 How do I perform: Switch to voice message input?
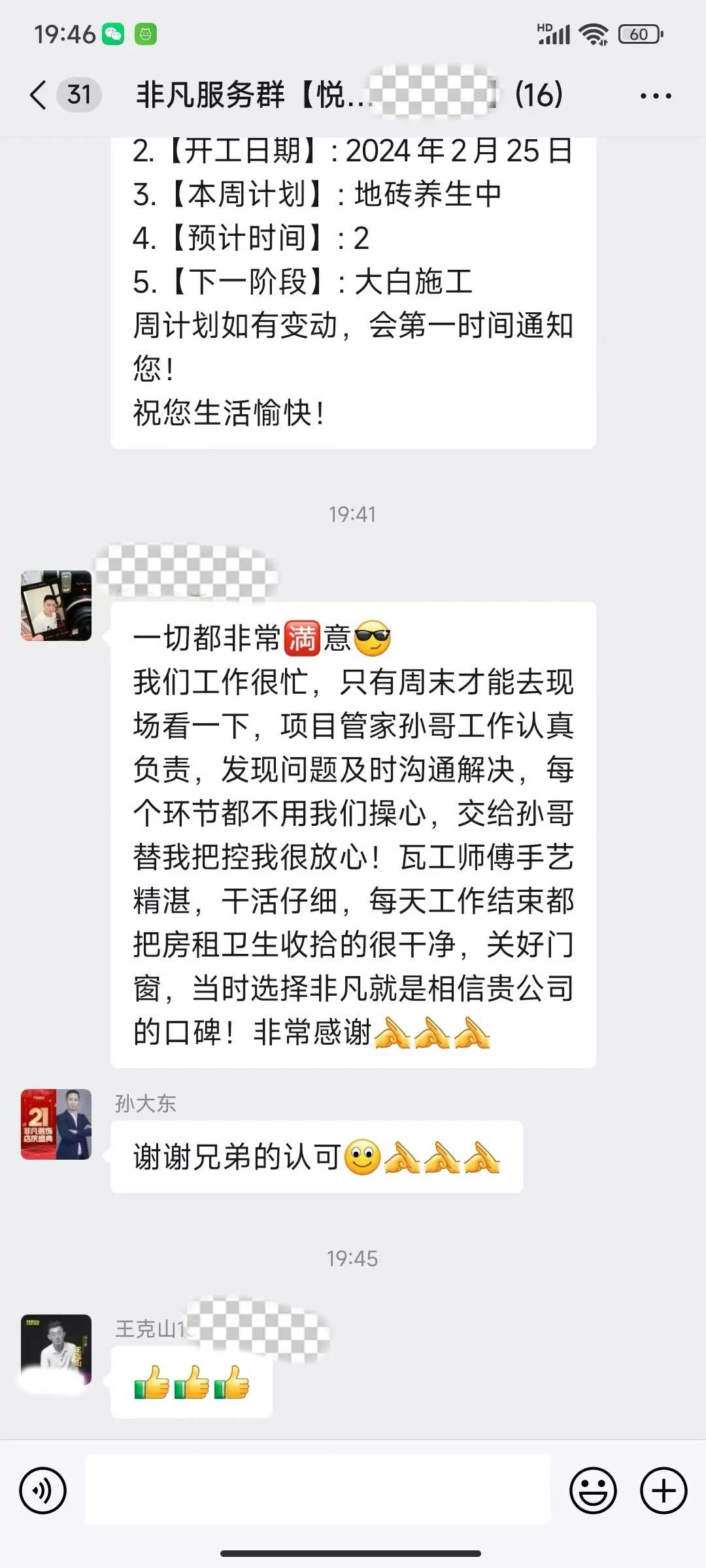[x=43, y=1490]
